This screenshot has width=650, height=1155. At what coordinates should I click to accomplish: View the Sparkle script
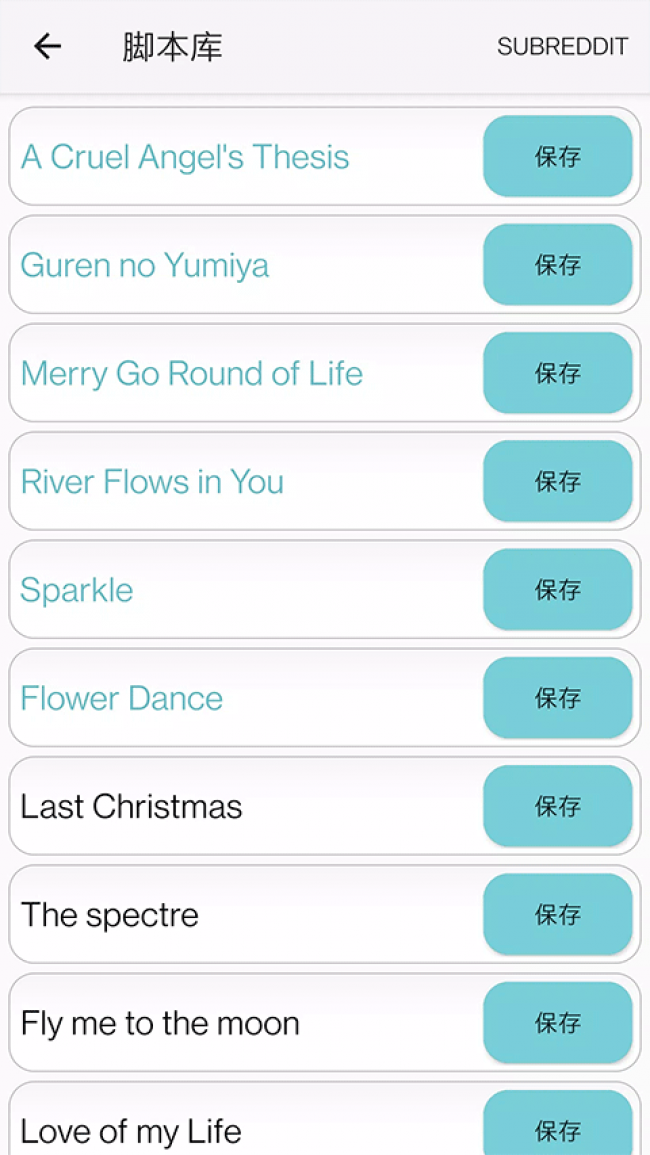(77, 590)
